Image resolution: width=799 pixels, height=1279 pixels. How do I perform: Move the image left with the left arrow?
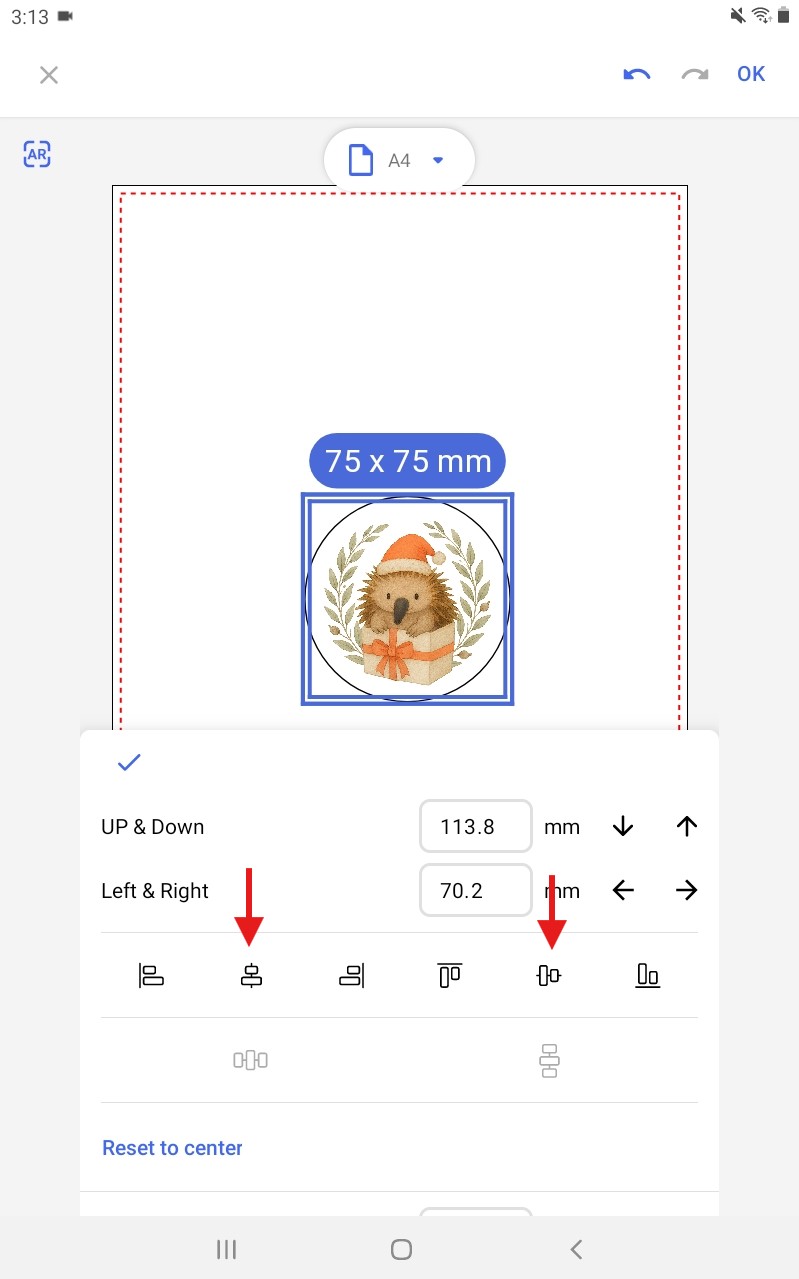(x=623, y=890)
